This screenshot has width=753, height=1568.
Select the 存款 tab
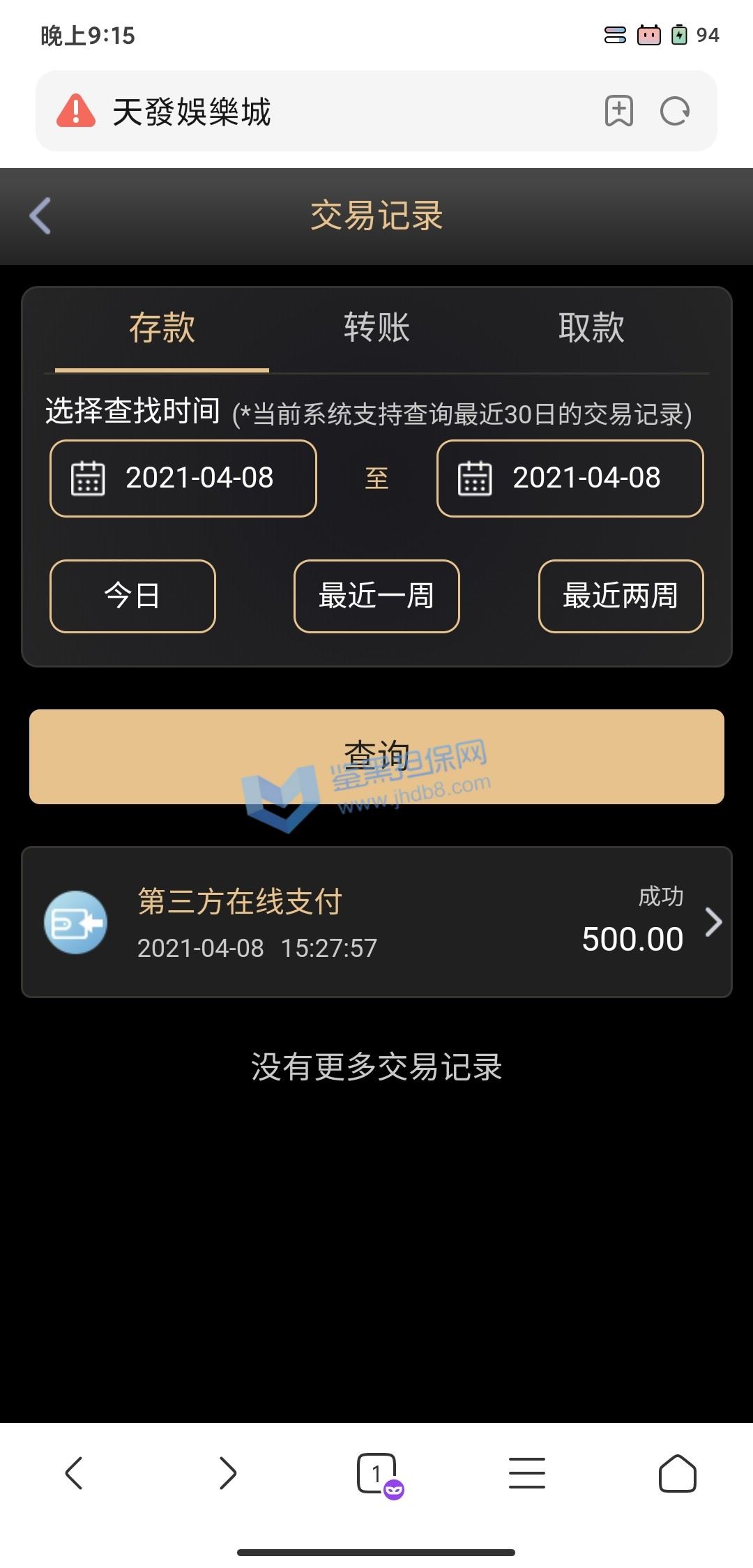pos(162,328)
